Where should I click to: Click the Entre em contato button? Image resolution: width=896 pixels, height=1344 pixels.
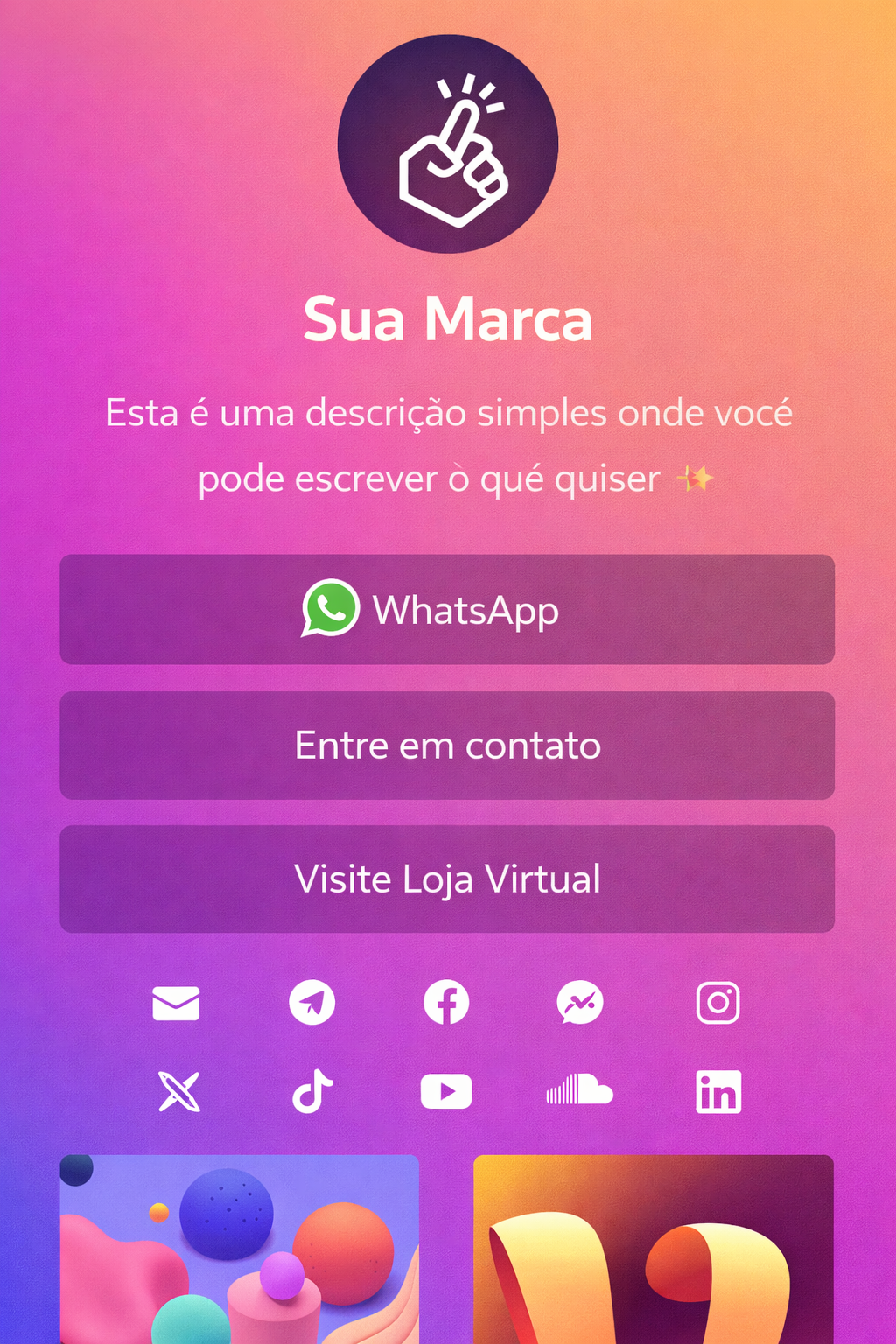click(x=447, y=745)
